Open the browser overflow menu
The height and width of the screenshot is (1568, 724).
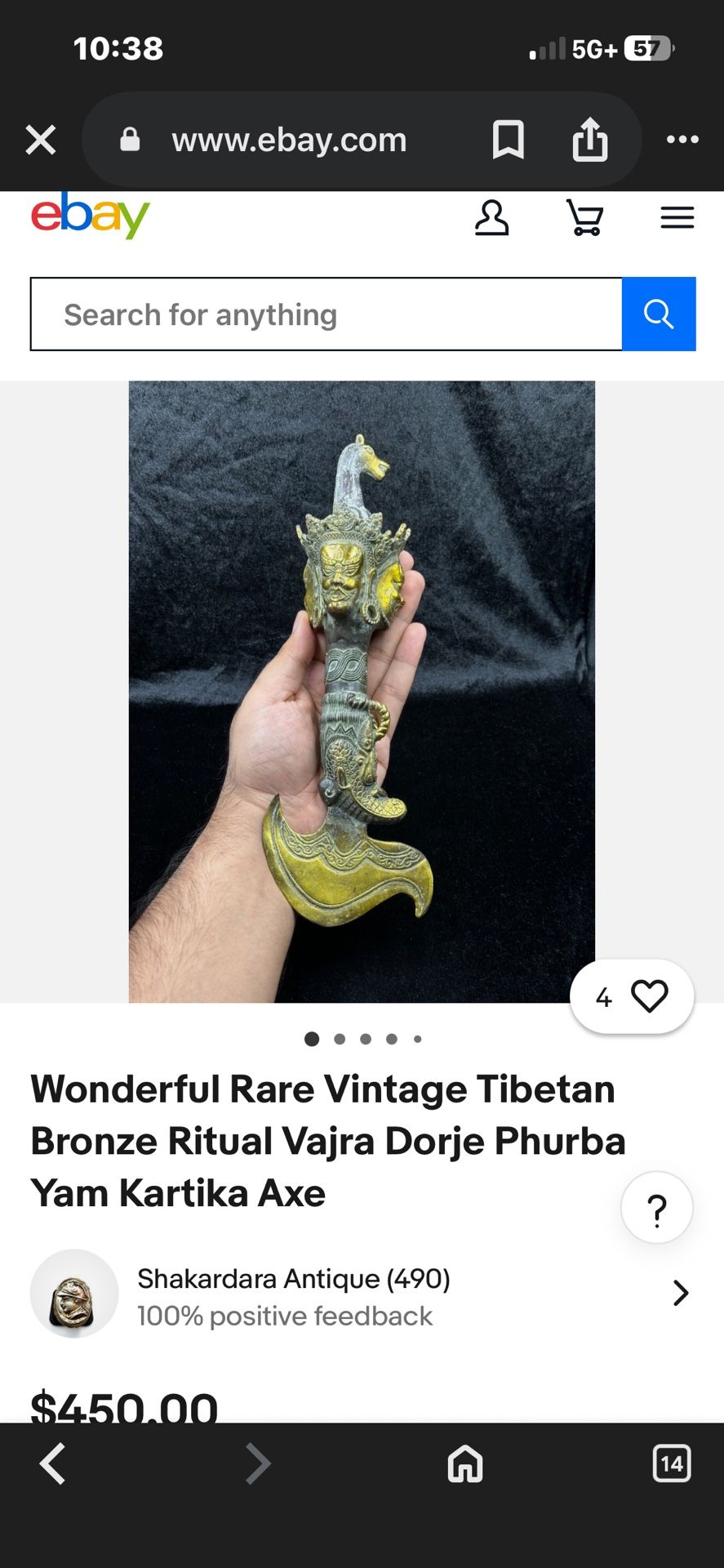click(x=682, y=140)
